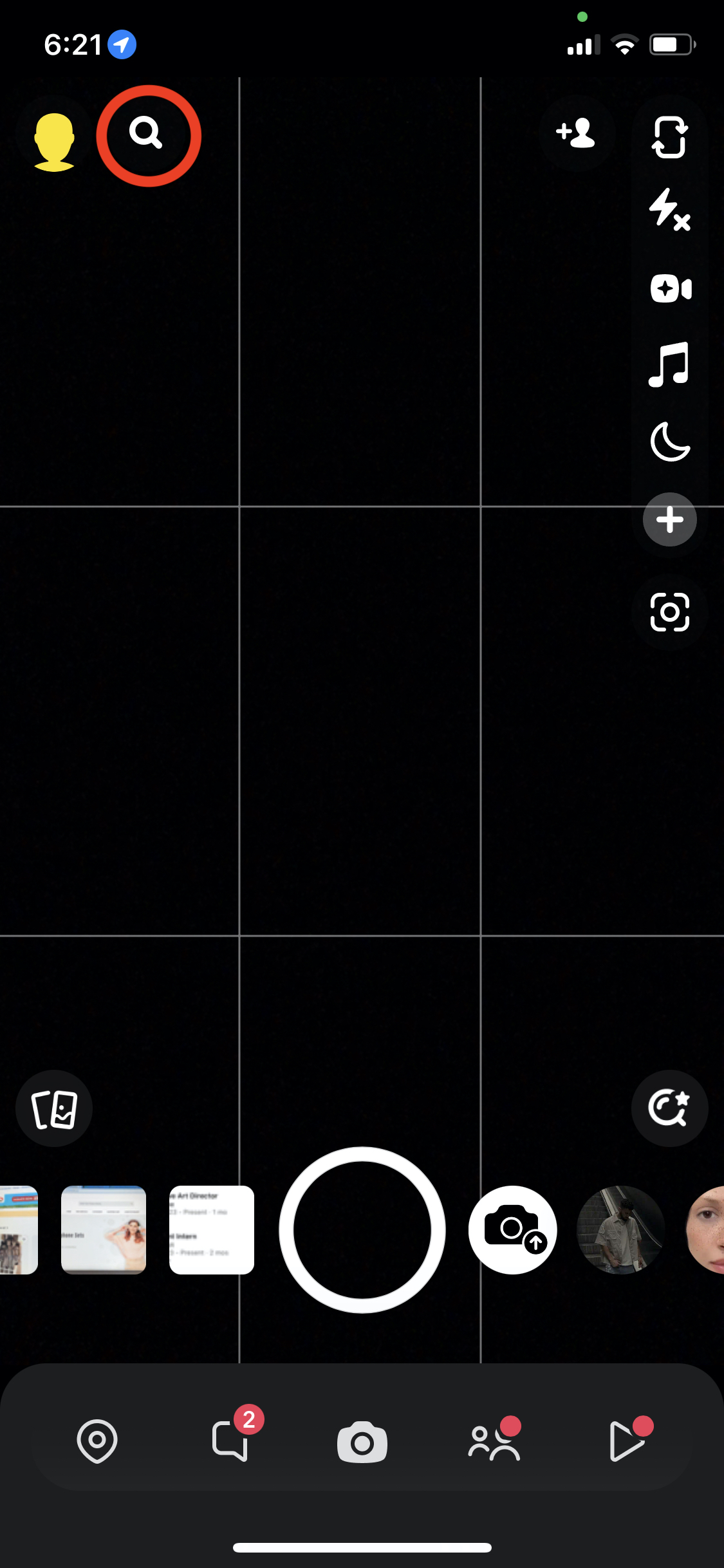
Task: Open the video recording mode icon
Action: coord(669,288)
